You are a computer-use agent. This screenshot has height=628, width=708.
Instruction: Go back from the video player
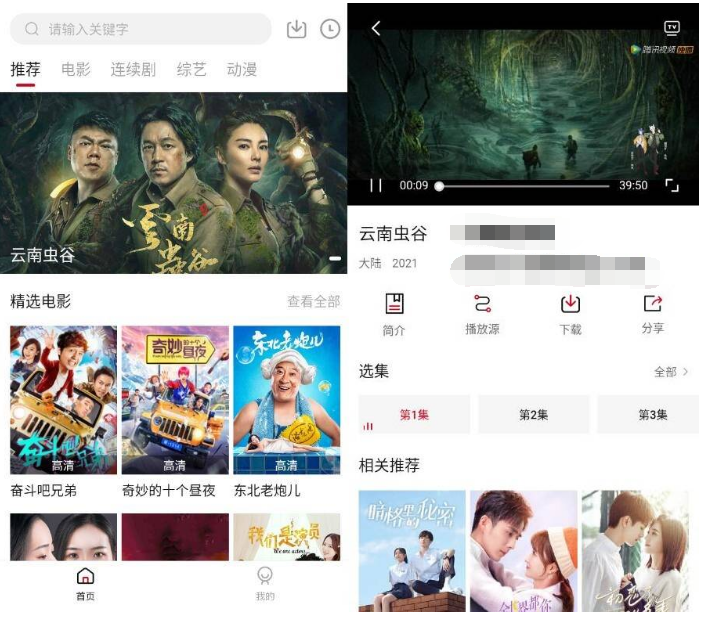point(376,28)
